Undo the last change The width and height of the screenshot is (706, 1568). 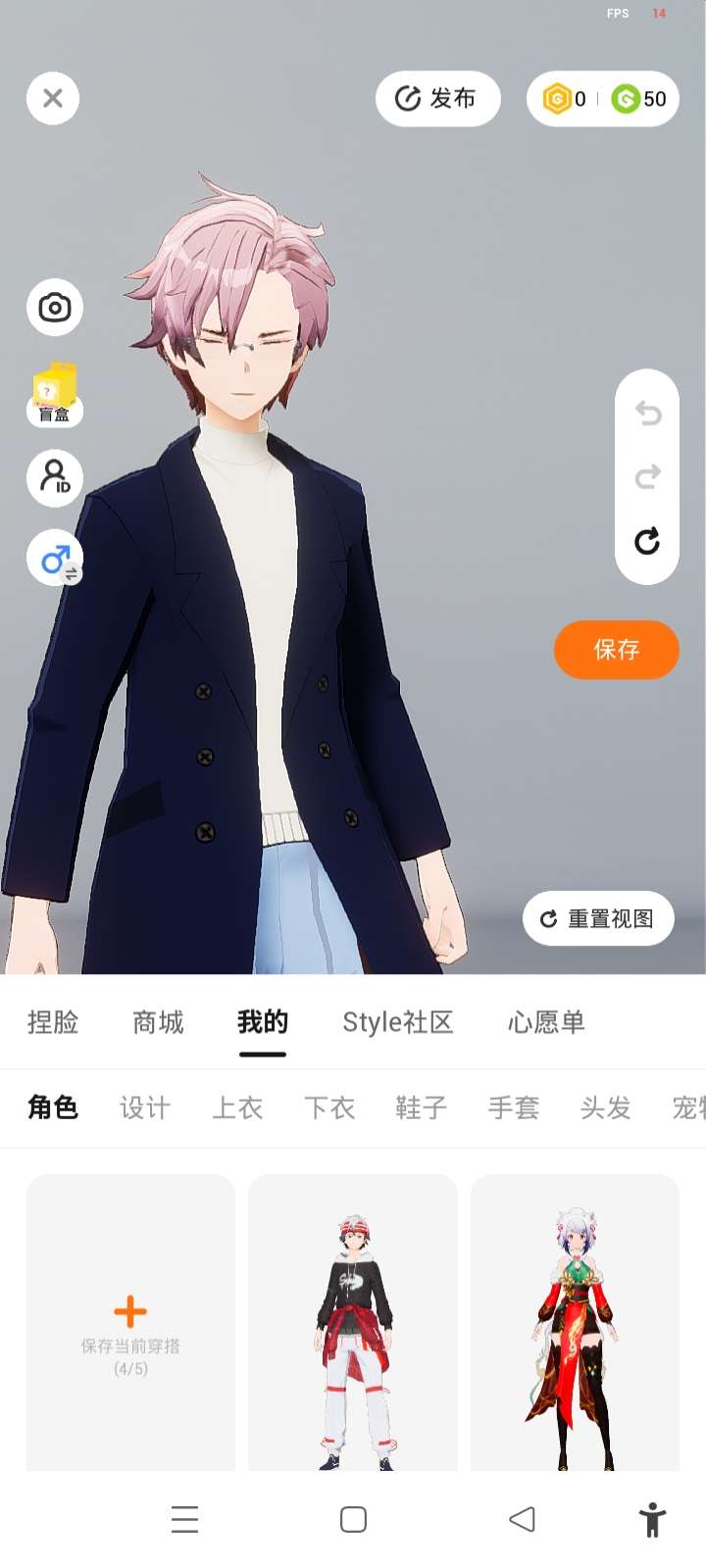click(x=647, y=413)
